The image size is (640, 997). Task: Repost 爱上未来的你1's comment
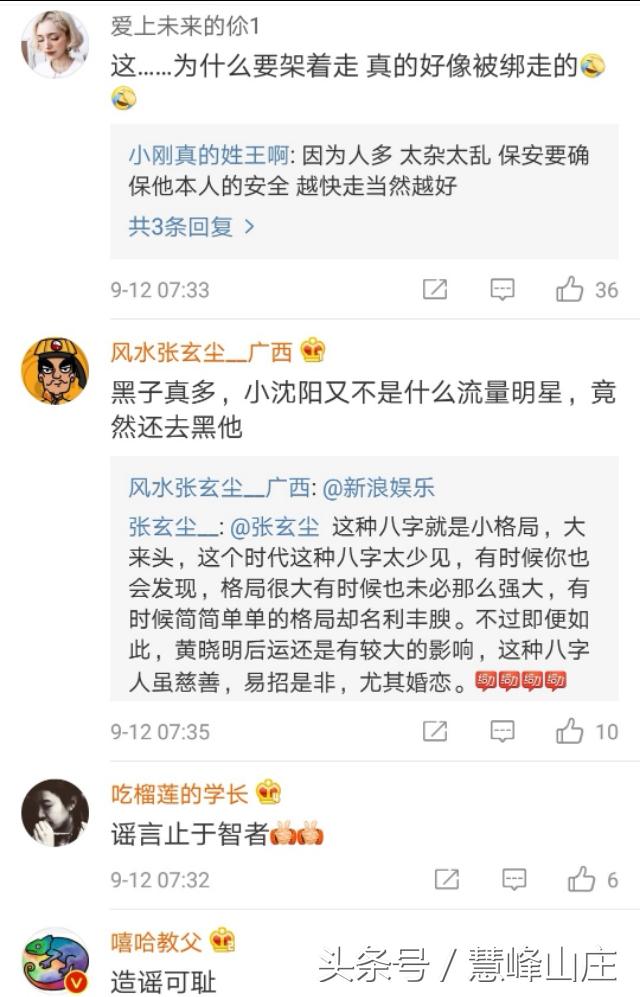coord(435,290)
